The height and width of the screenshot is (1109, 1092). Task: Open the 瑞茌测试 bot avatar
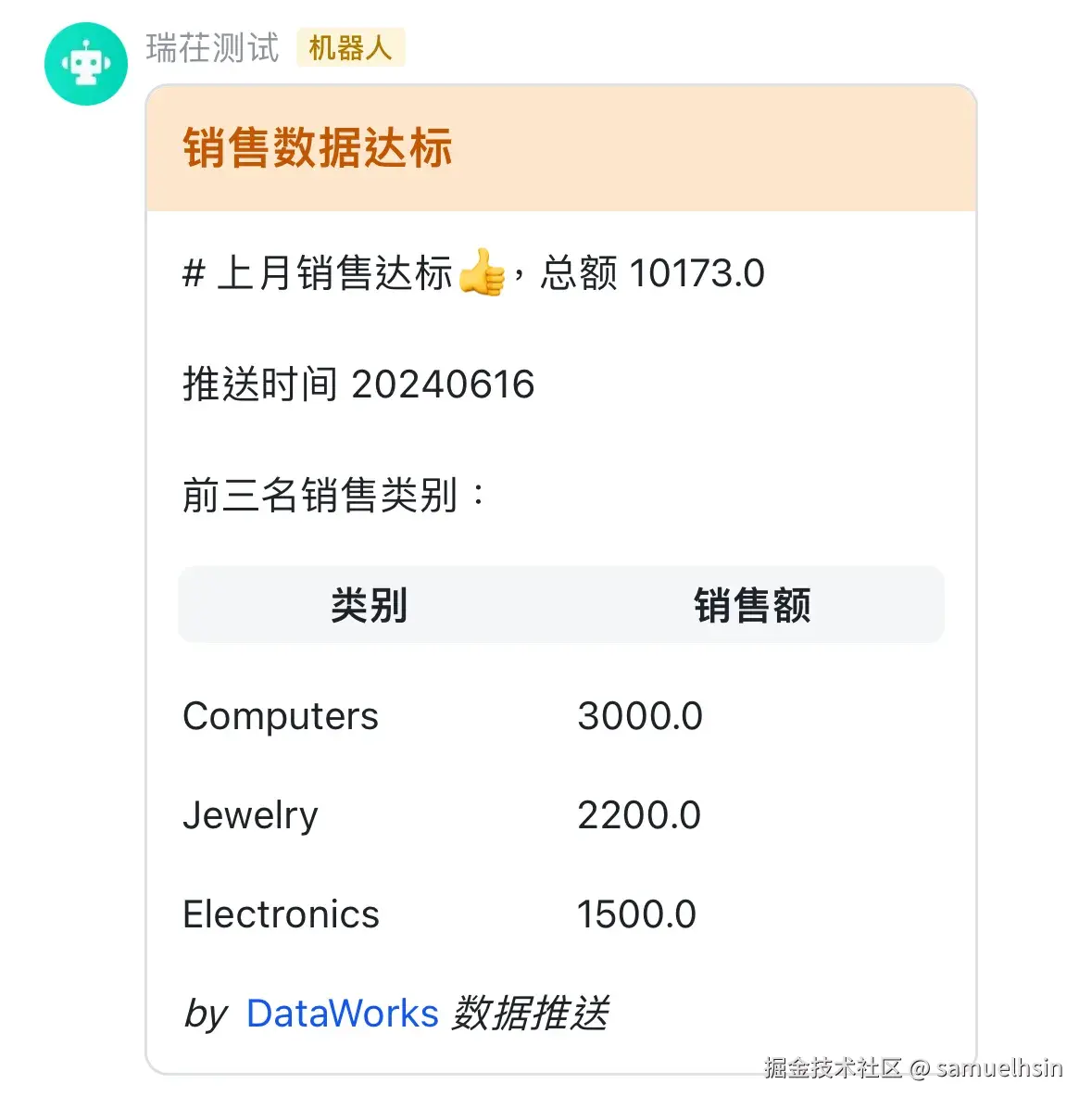tap(86, 64)
